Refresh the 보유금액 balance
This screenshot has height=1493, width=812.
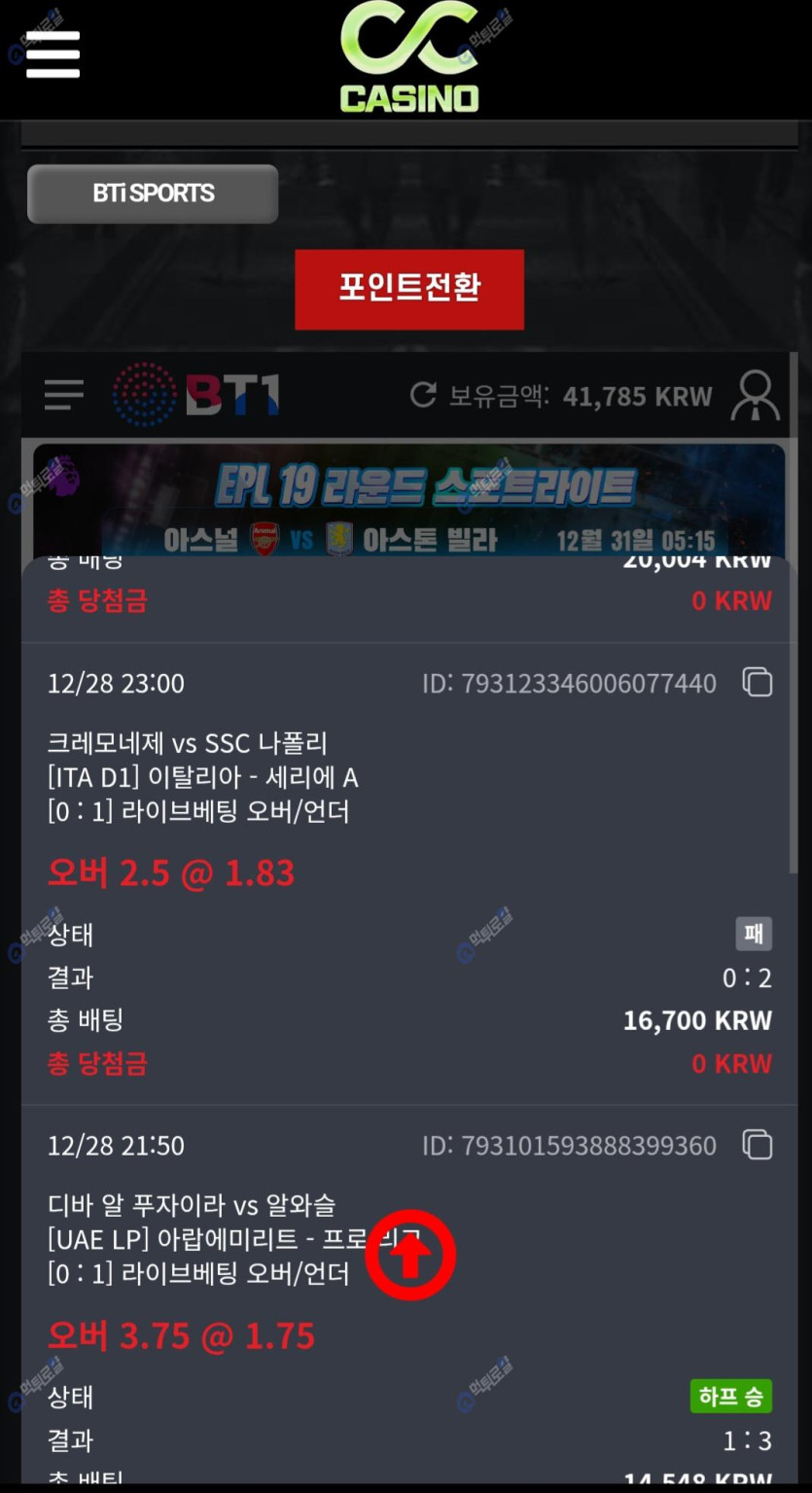(x=423, y=395)
